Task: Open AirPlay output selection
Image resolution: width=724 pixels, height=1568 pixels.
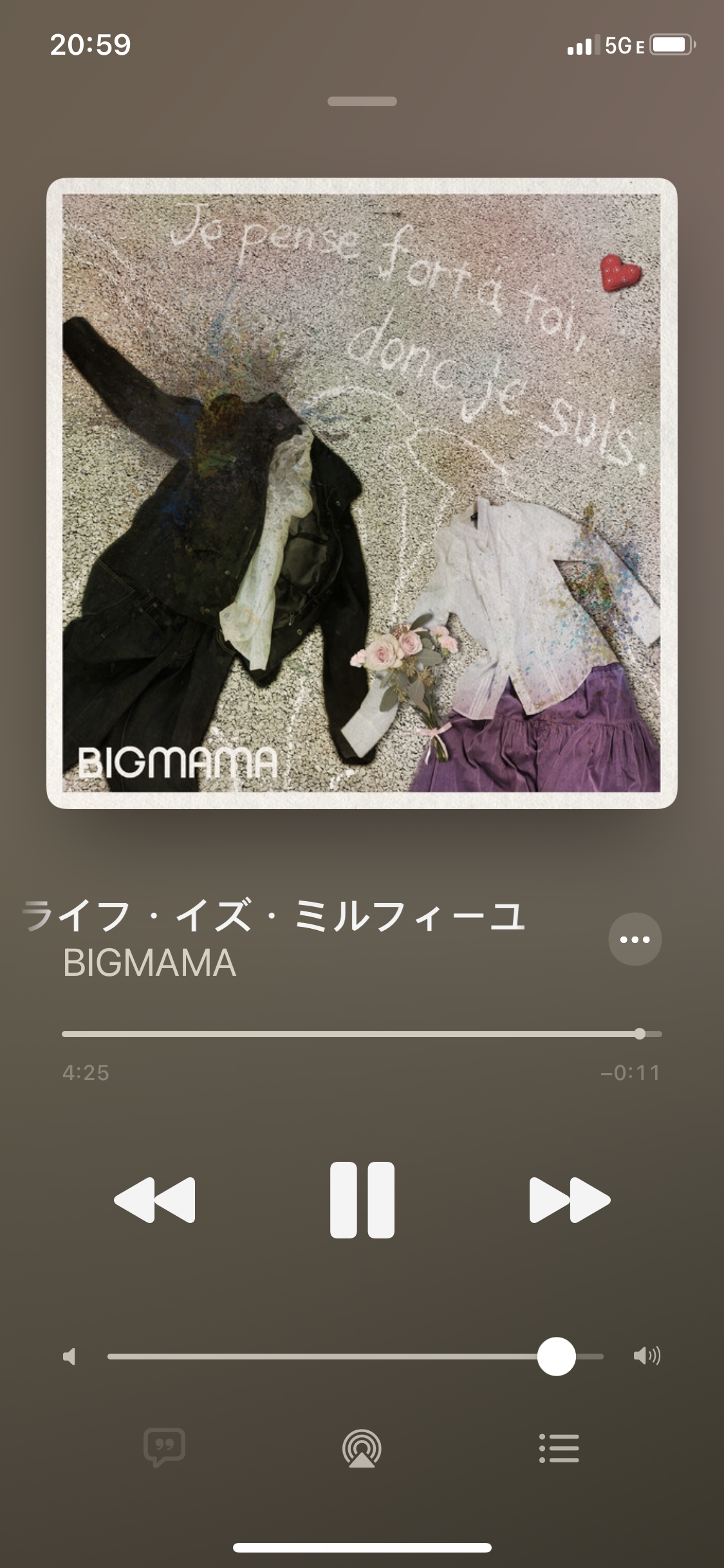Action: pyautogui.click(x=362, y=1448)
